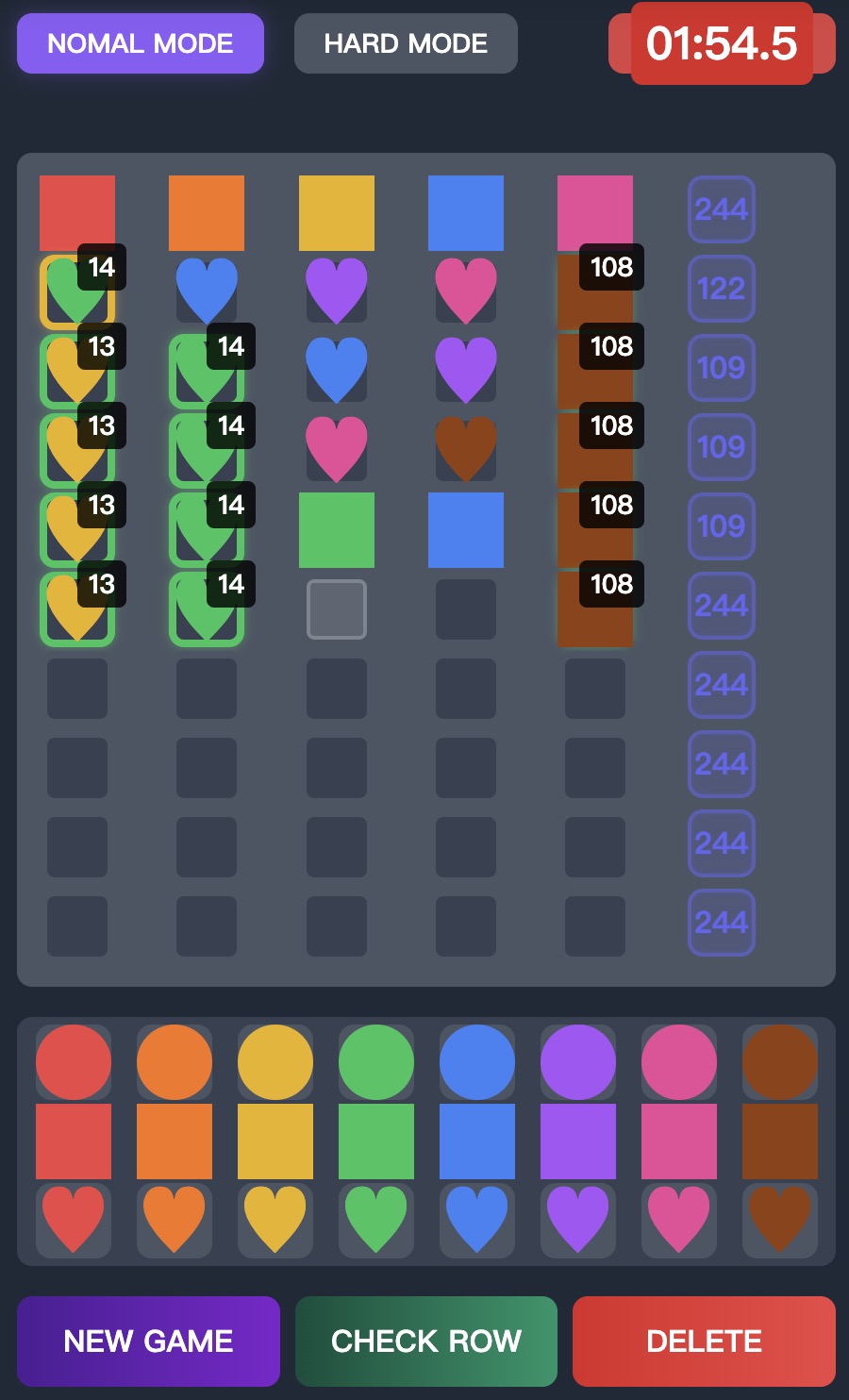Choose the blue circle piece
The height and width of the screenshot is (1400, 849).
tap(477, 1062)
